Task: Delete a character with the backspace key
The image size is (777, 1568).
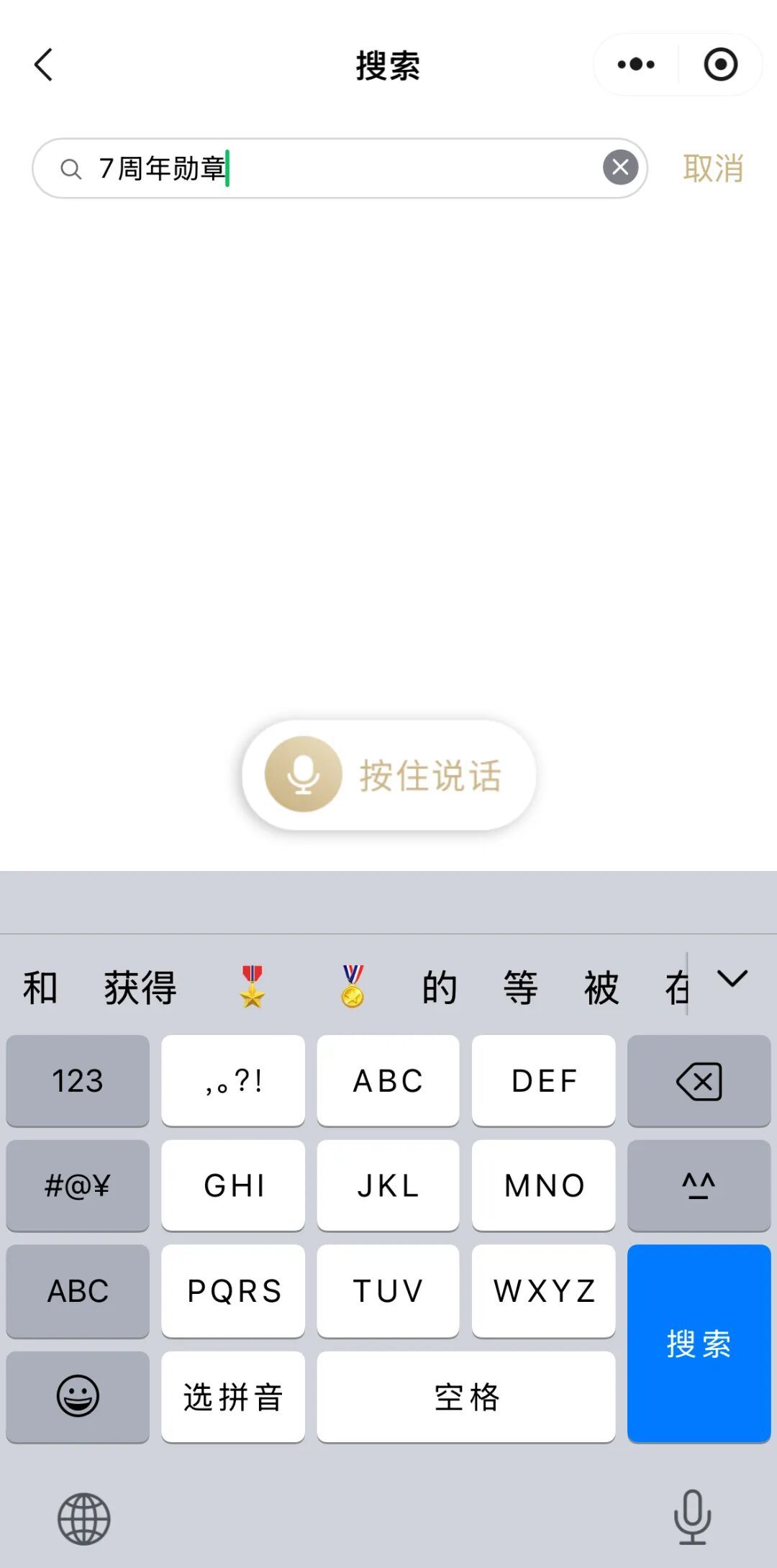Action: coord(699,1080)
